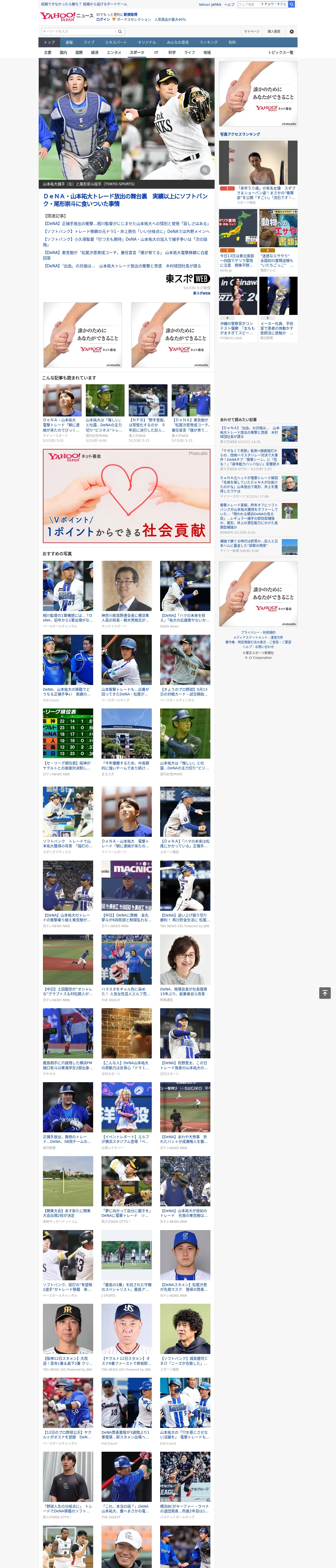The width and height of the screenshot is (336, 1568).
Task: Open 購入履歴
Action: point(274,32)
